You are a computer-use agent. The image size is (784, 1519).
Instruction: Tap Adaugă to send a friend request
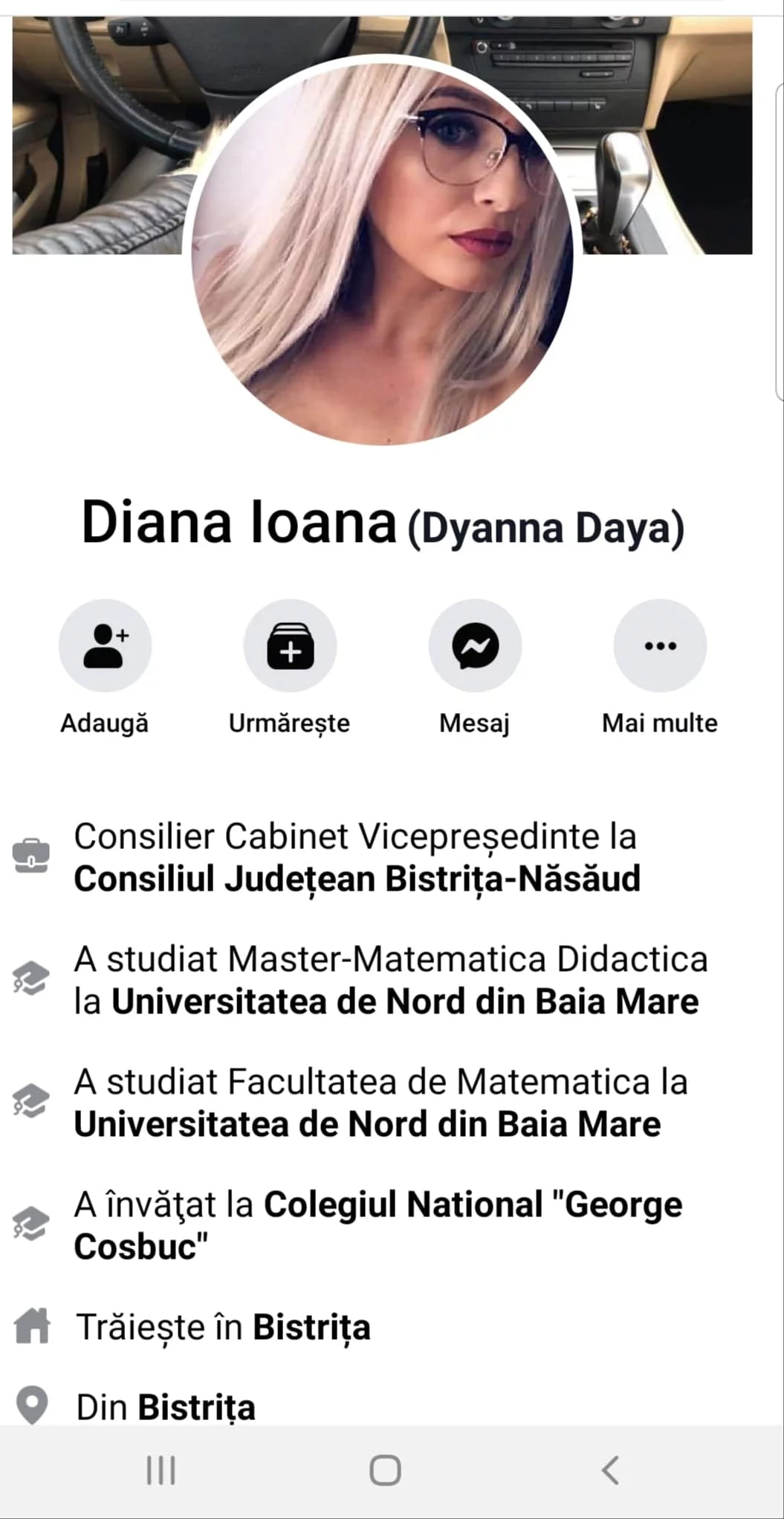point(105,645)
